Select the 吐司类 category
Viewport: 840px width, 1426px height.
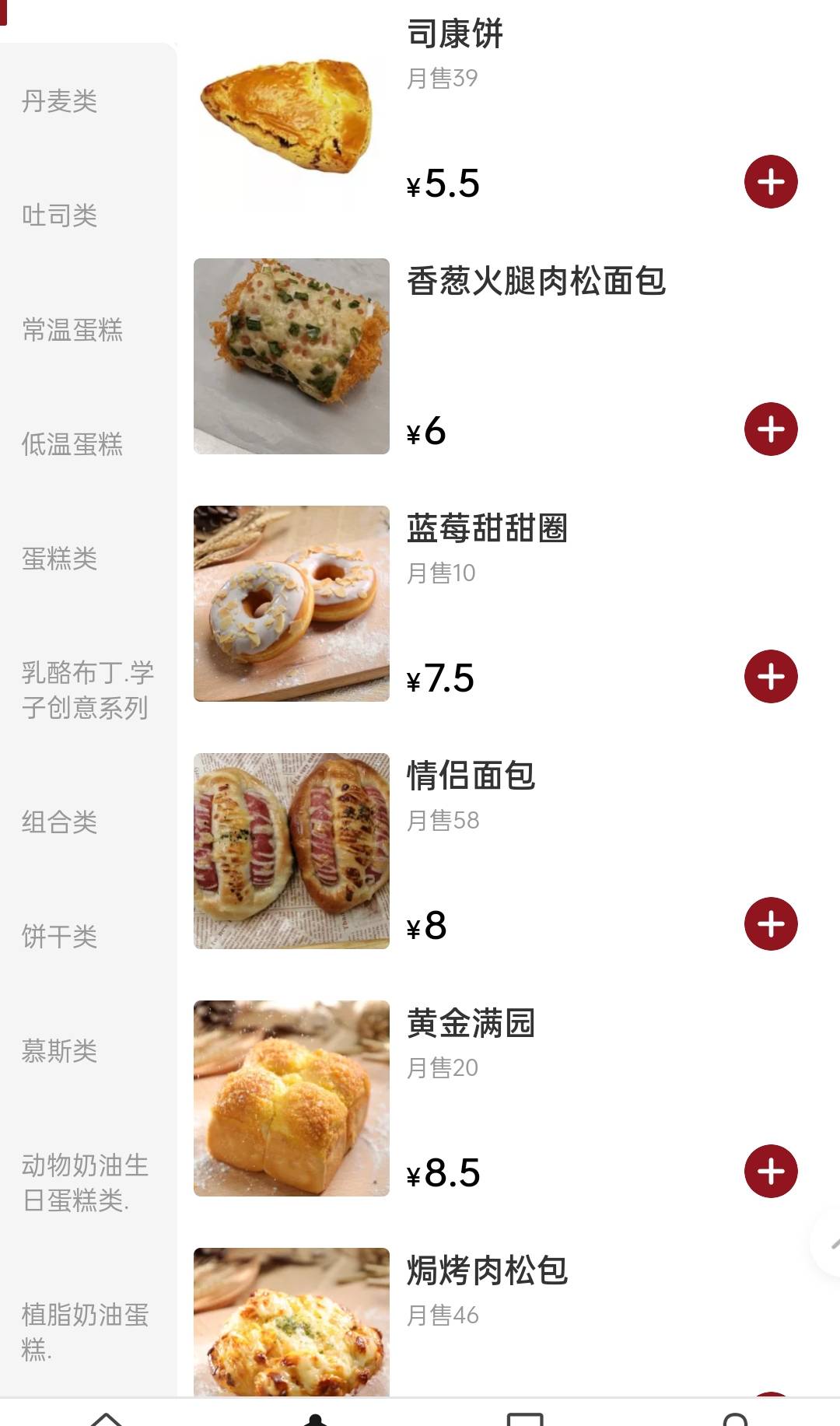[x=58, y=216]
